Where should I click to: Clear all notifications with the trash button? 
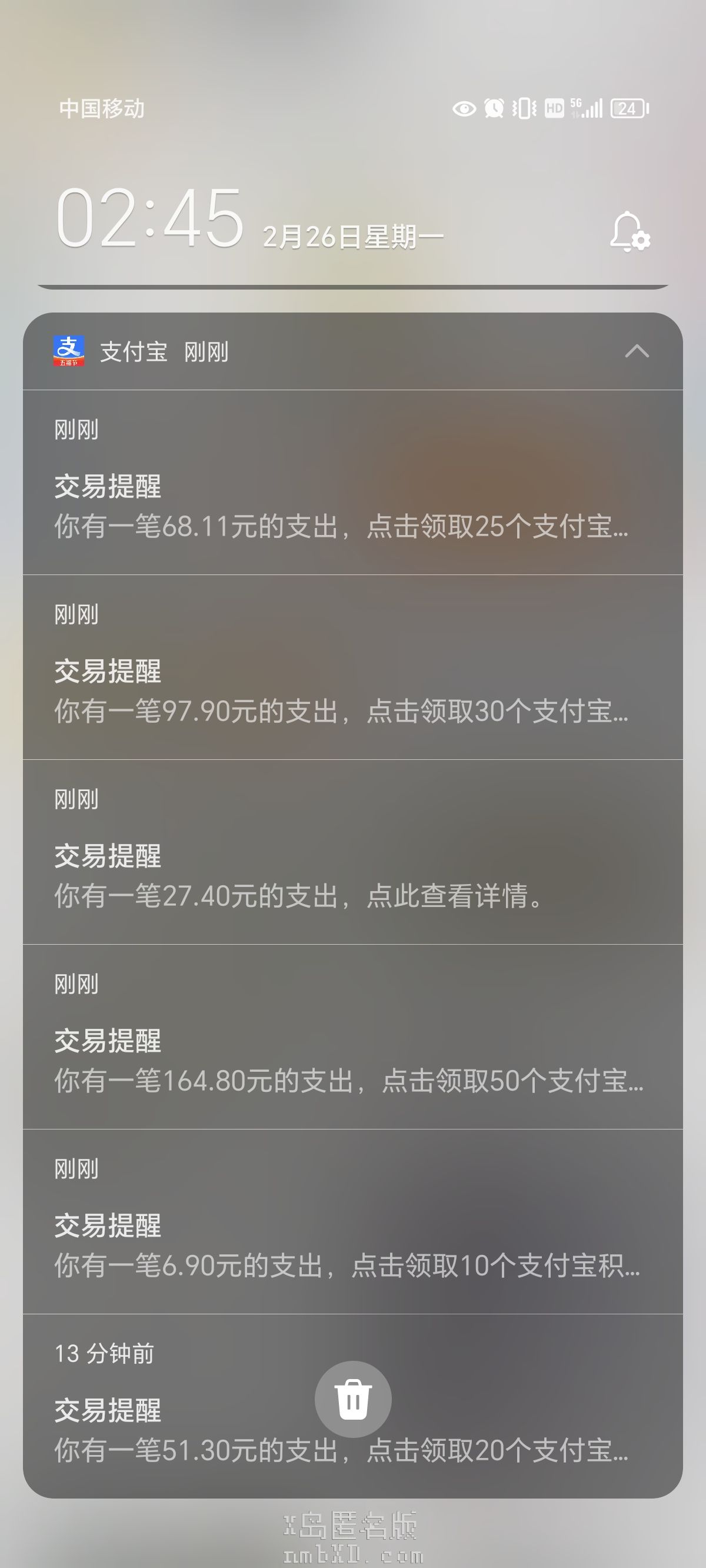(x=353, y=1399)
